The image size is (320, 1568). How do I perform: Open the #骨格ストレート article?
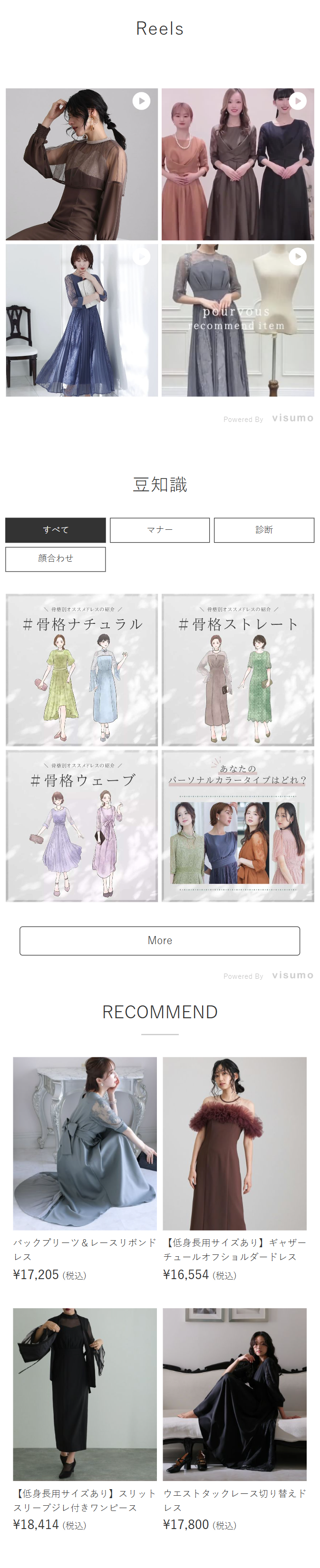(x=238, y=669)
